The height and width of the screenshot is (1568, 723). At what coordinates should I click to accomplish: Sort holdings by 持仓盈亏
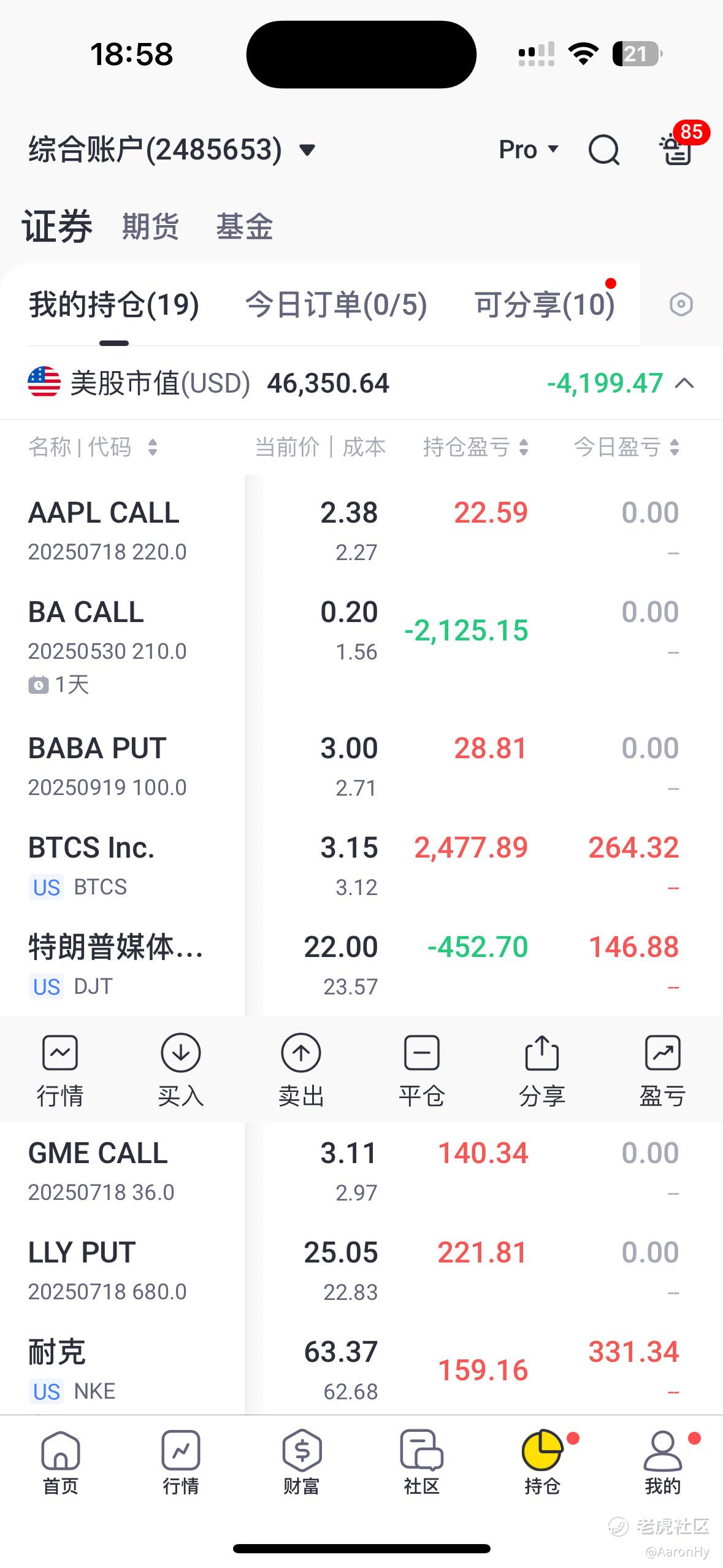pyautogui.click(x=475, y=447)
